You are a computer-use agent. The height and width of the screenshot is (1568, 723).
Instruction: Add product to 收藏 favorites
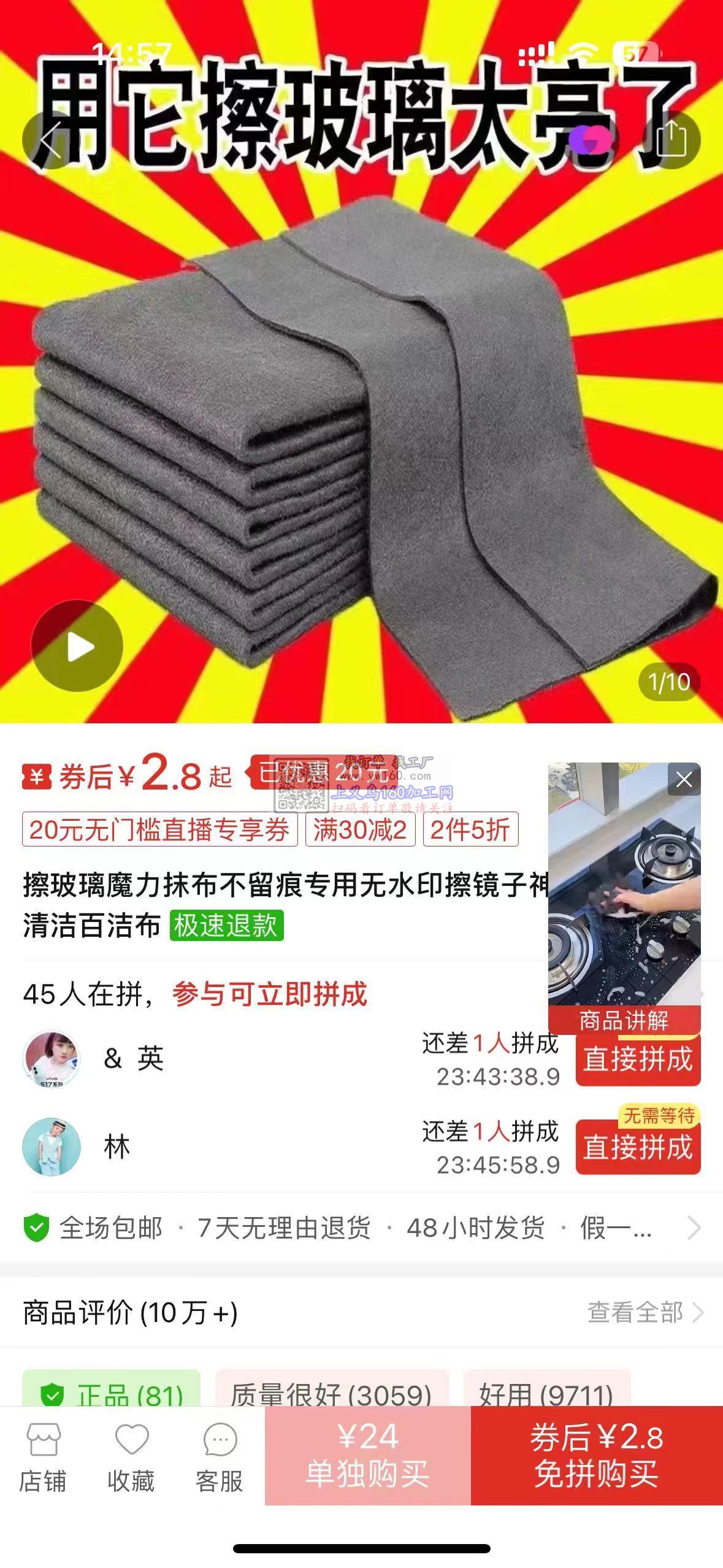pyautogui.click(x=131, y=1457)
